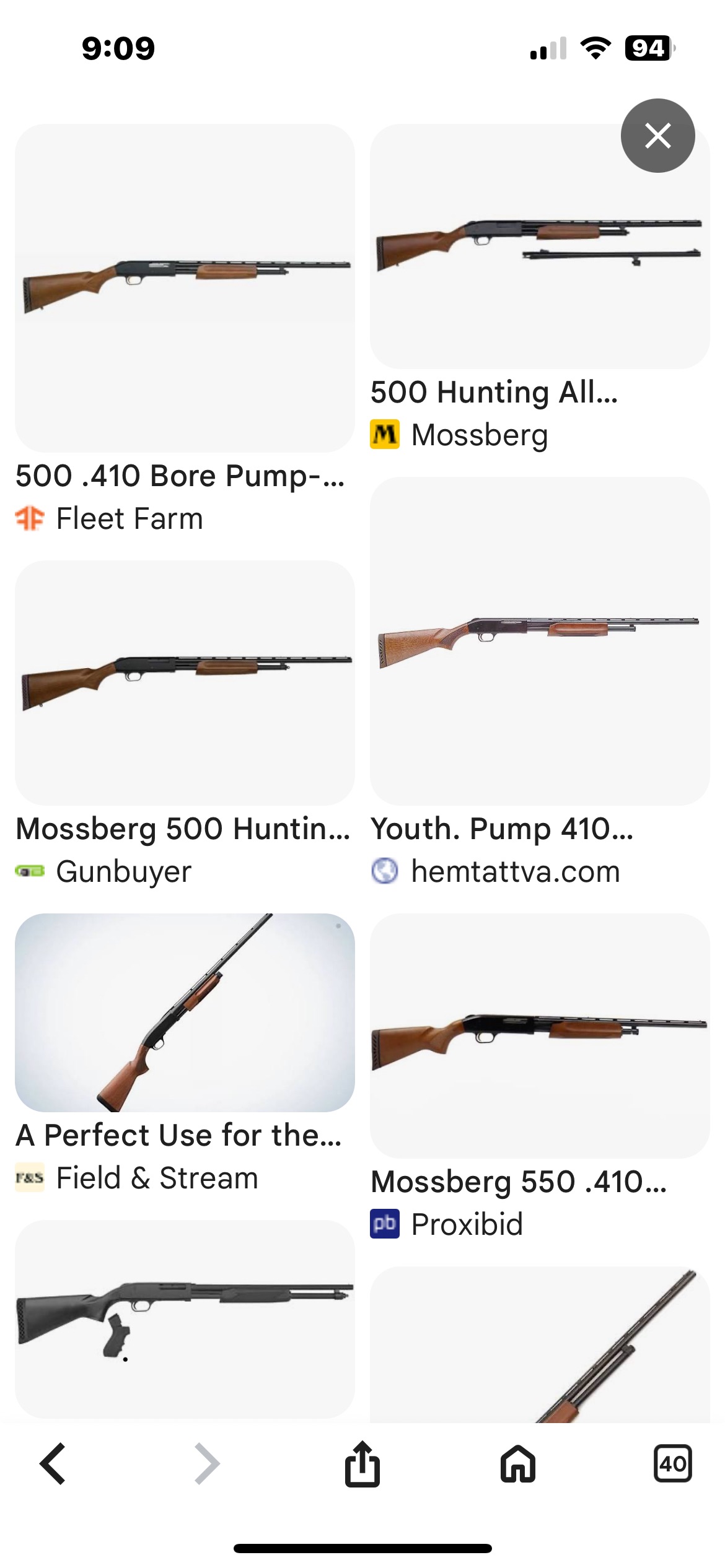The image size is (725, 1568).
Task: Select the green Gunbuyer site icon
Action: coord(31,871)
